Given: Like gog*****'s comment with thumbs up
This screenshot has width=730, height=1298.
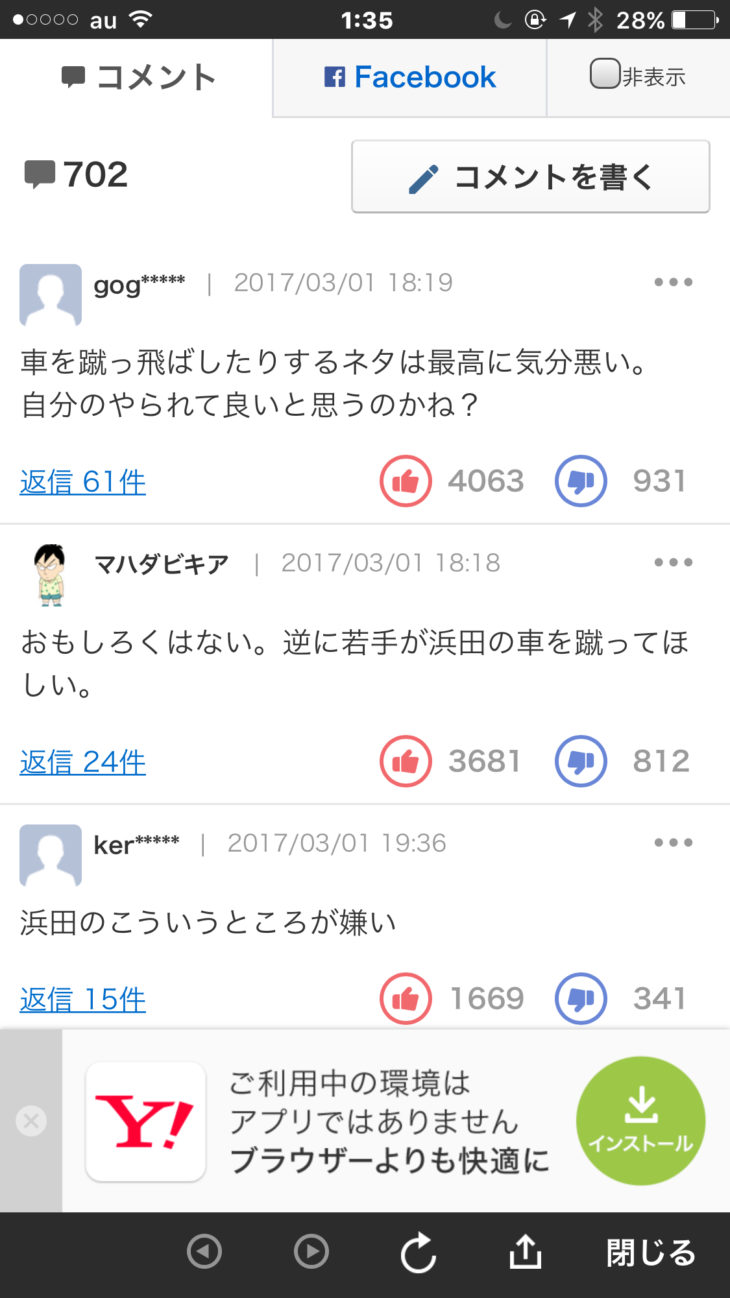Looking at the screenshot, I should pos(405,482).
